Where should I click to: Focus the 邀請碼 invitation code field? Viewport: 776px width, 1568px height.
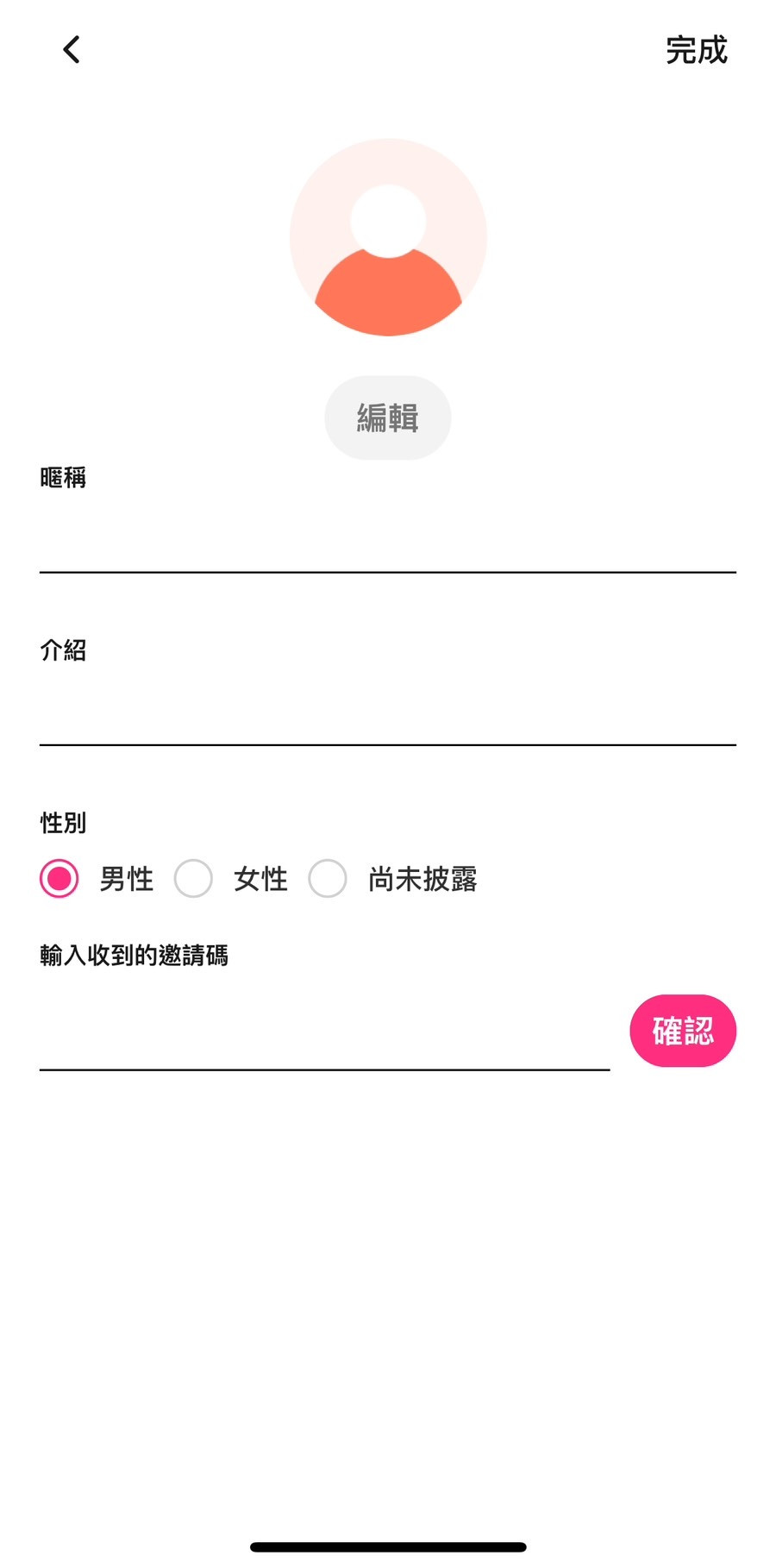[324, 1039]
